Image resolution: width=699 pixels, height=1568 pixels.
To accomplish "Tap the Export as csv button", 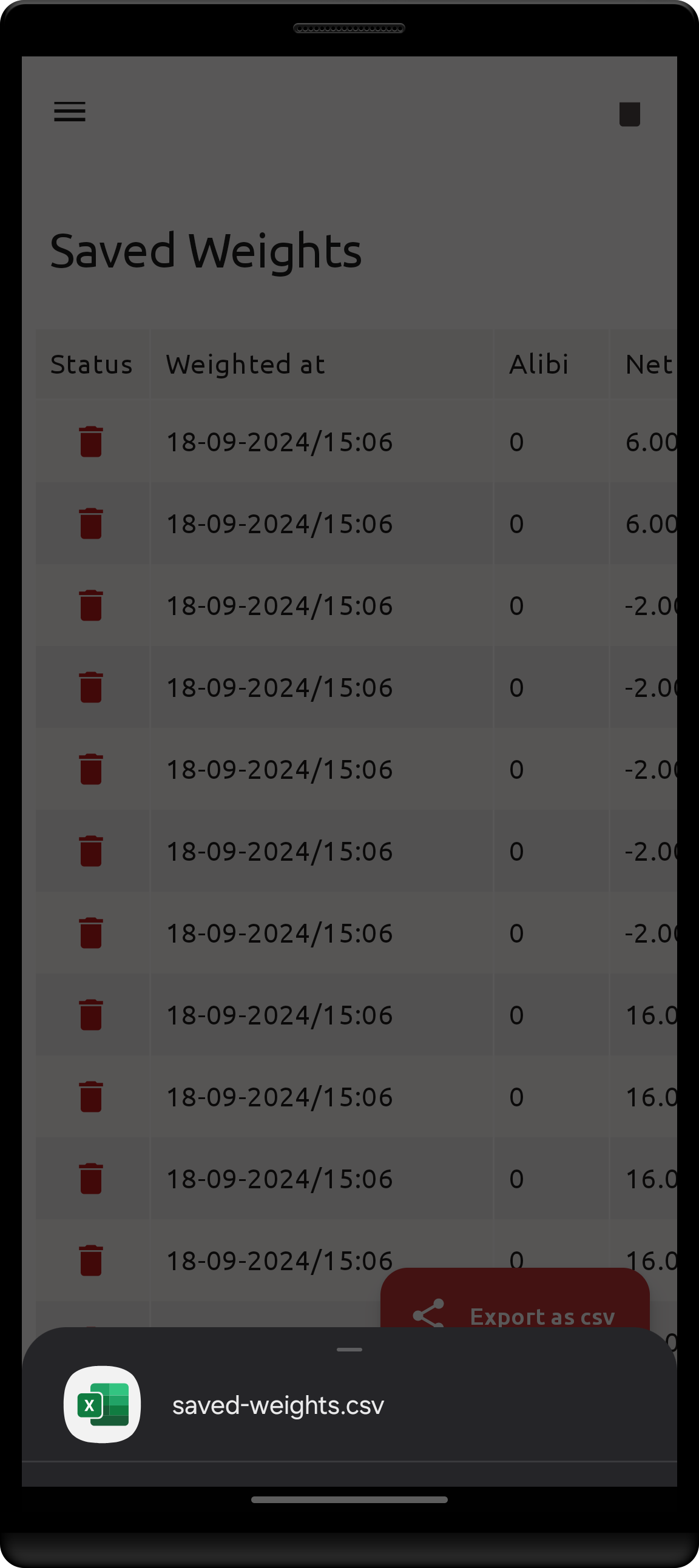I will [x=515, y=1302].
